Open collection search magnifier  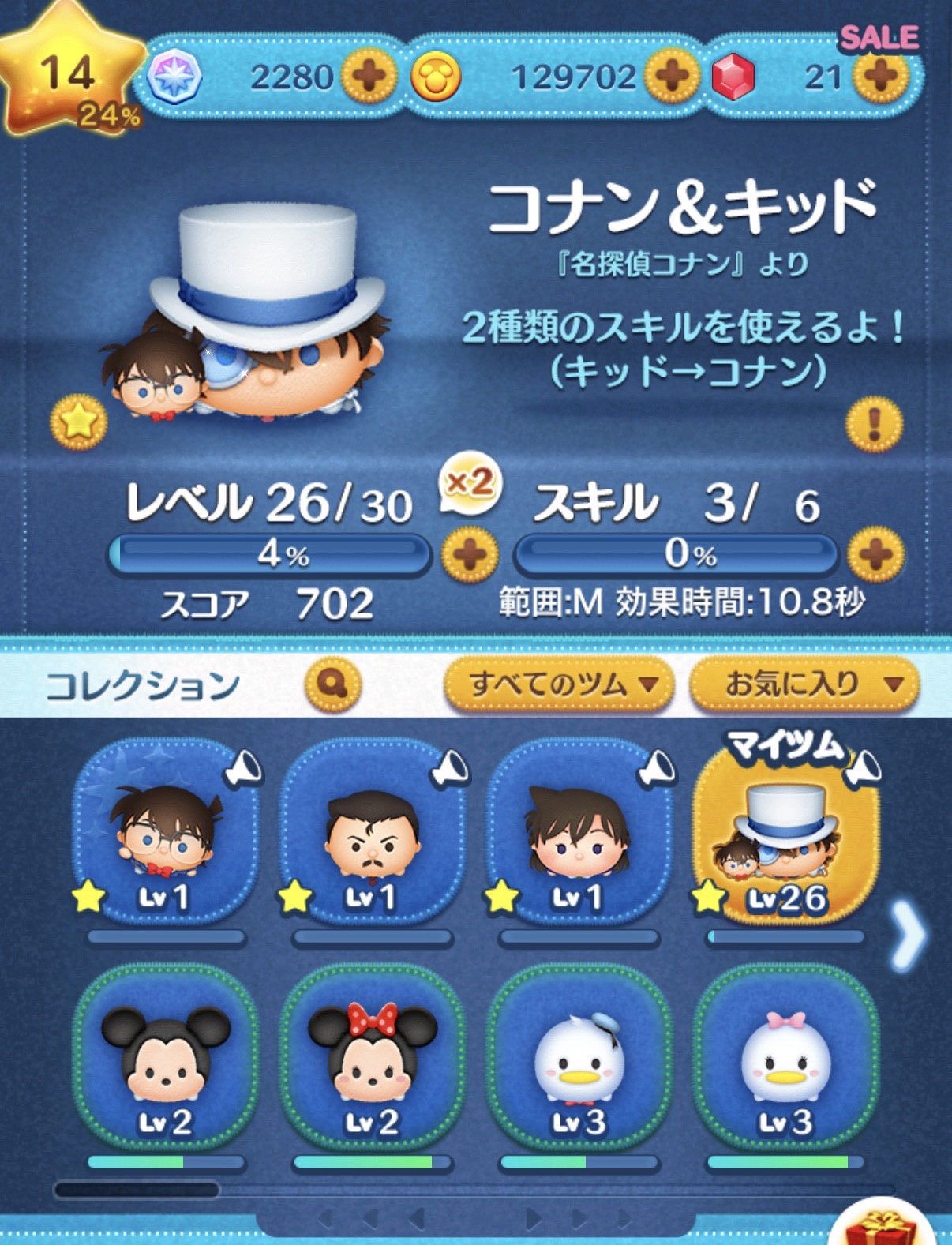[332, 684]
